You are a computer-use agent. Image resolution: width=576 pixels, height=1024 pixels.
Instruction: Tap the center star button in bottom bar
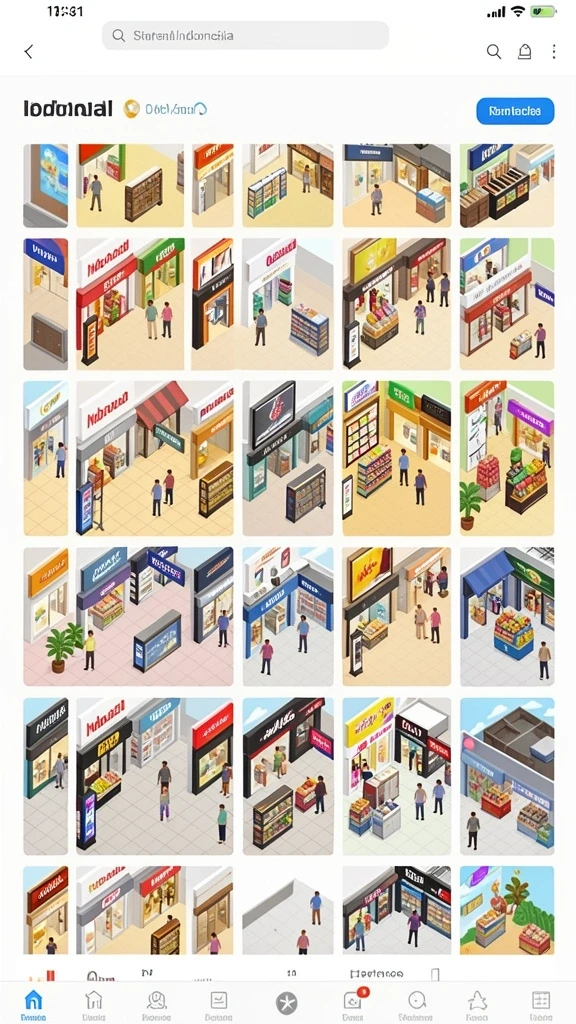tap(287, 1002)
